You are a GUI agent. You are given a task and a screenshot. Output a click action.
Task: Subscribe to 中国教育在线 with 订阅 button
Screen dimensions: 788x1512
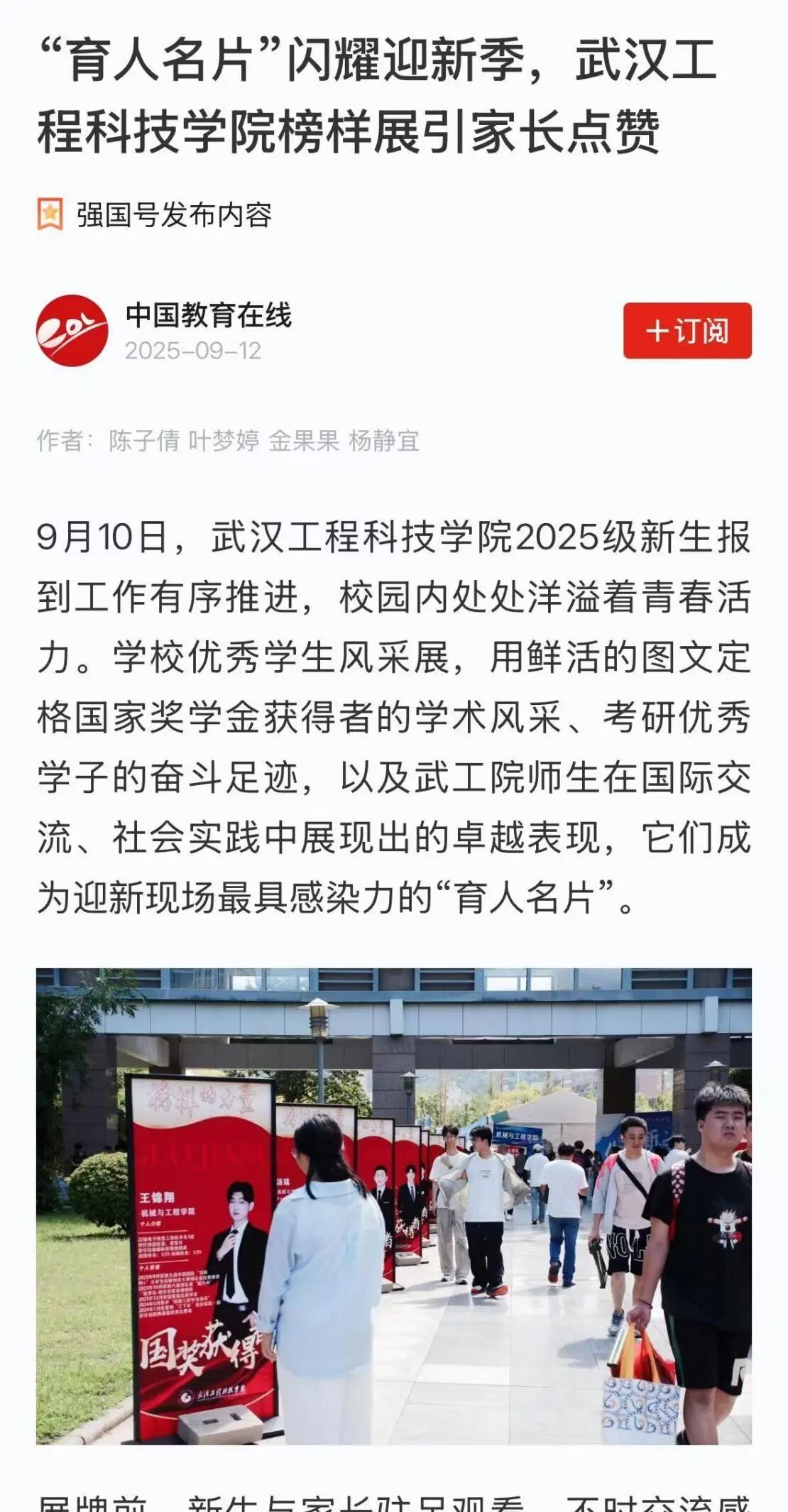(686, 331)
